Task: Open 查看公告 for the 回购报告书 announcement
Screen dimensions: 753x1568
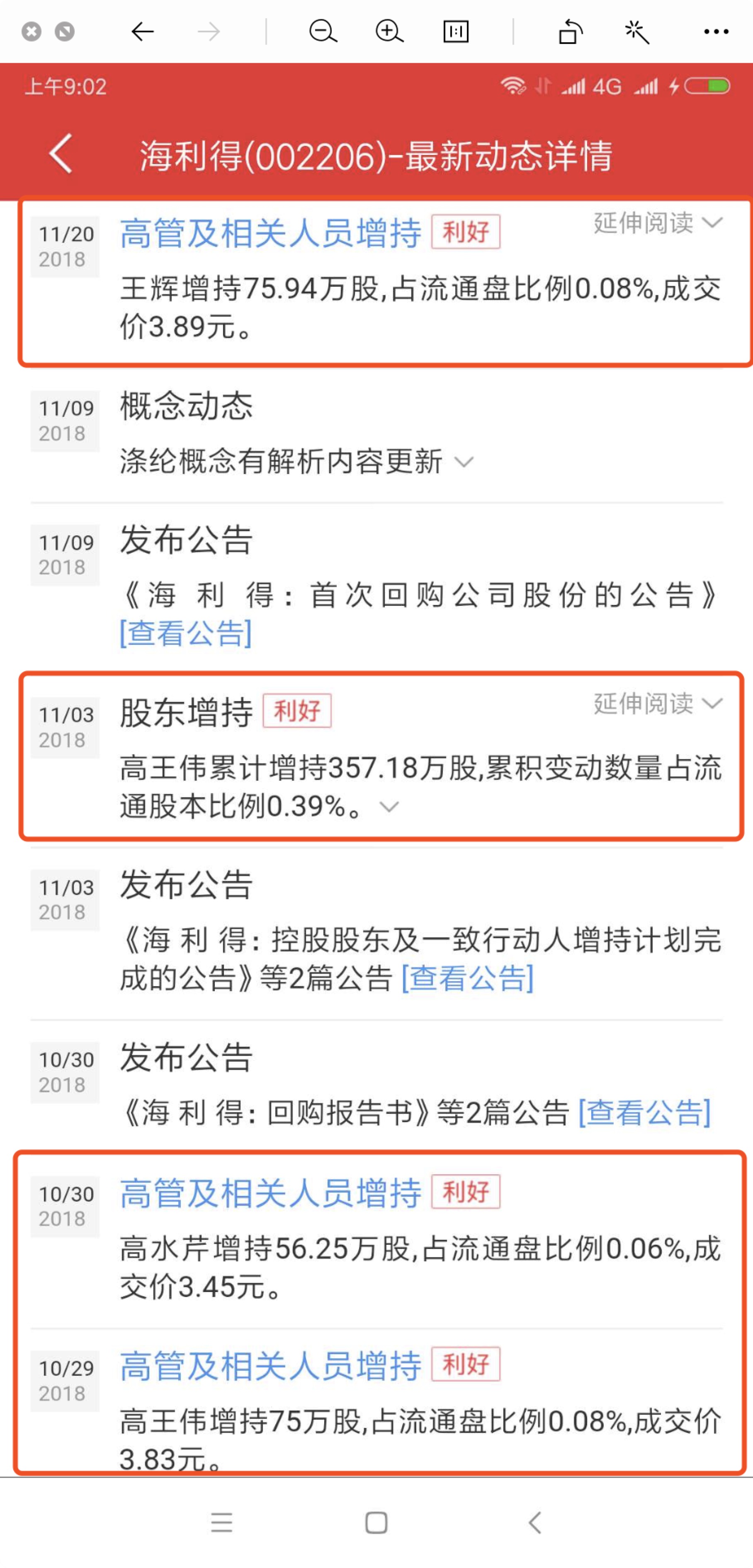Action: tap(644, 1112)
